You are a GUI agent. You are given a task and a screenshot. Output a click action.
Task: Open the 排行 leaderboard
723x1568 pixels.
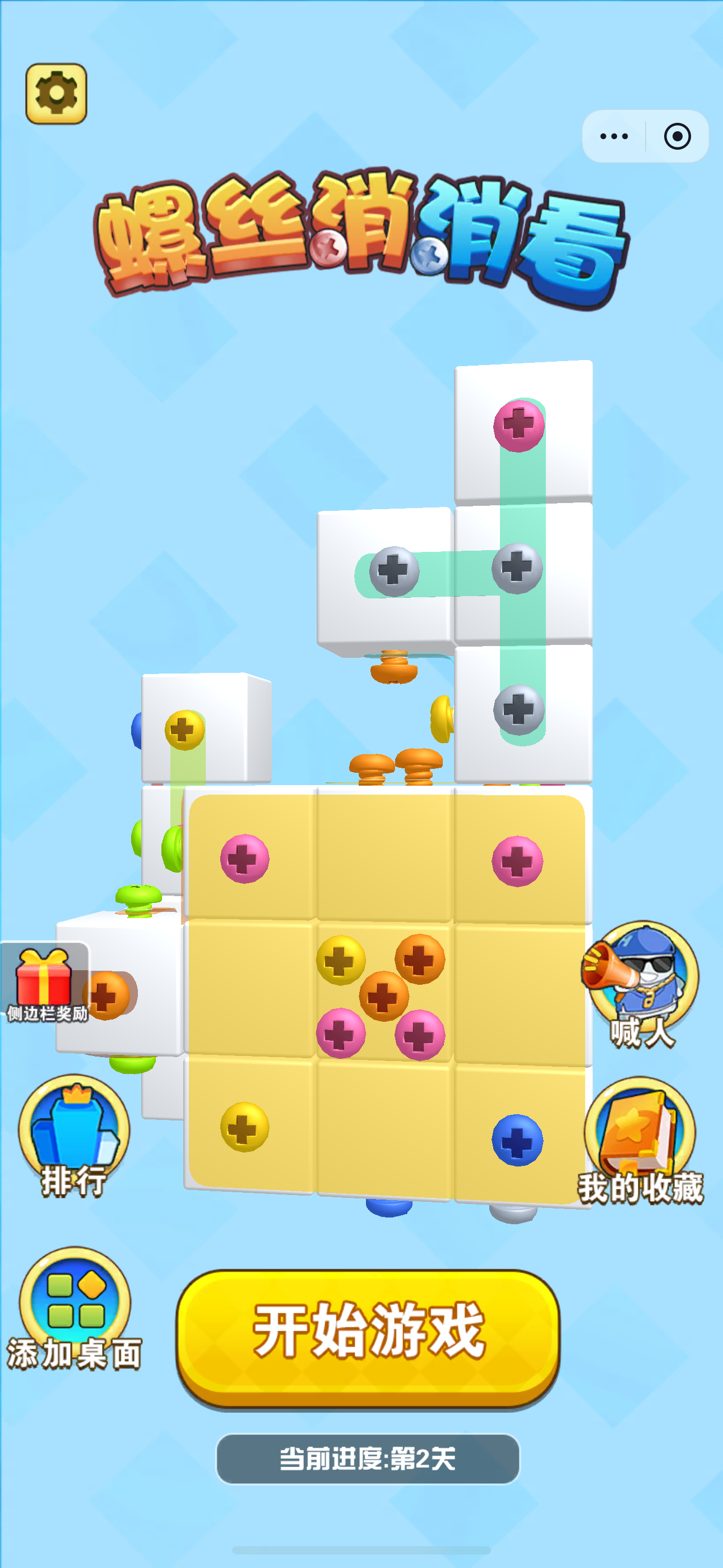click(73, 1134)
